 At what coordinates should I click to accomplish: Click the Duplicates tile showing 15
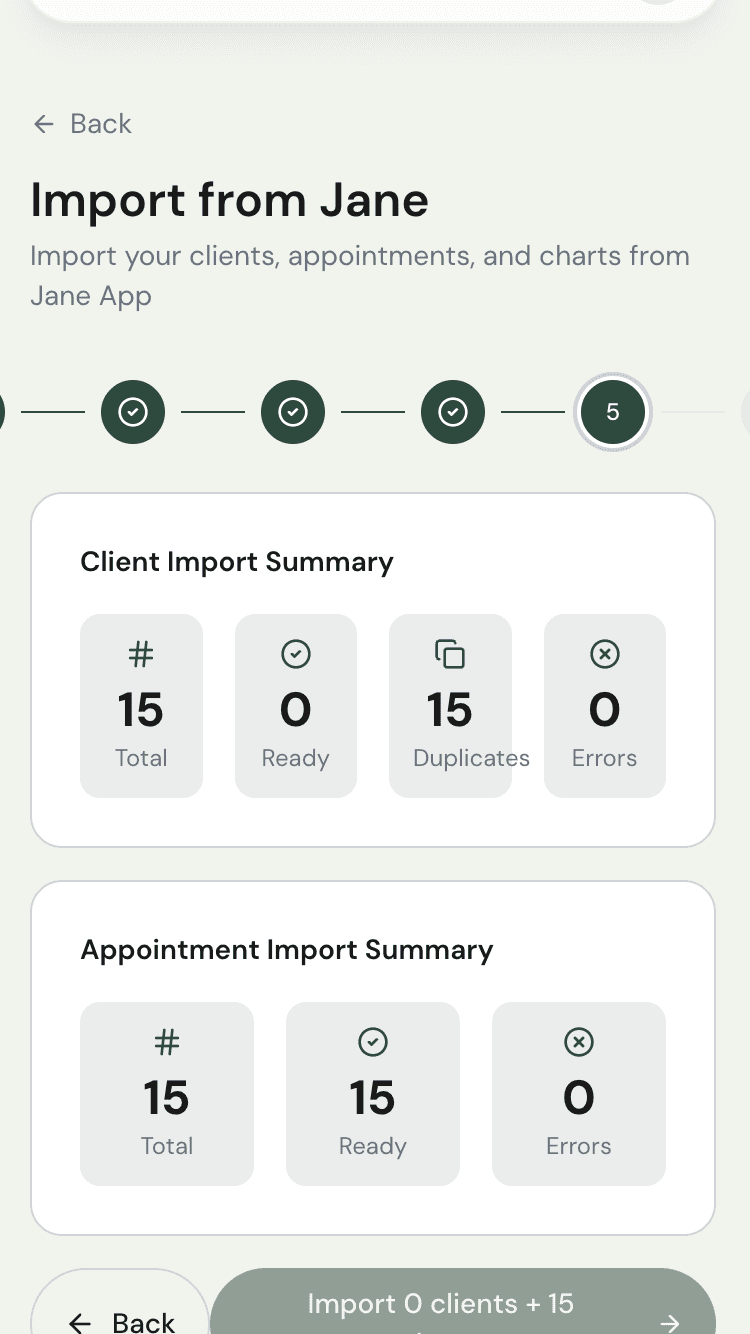[x=450, y=706]
